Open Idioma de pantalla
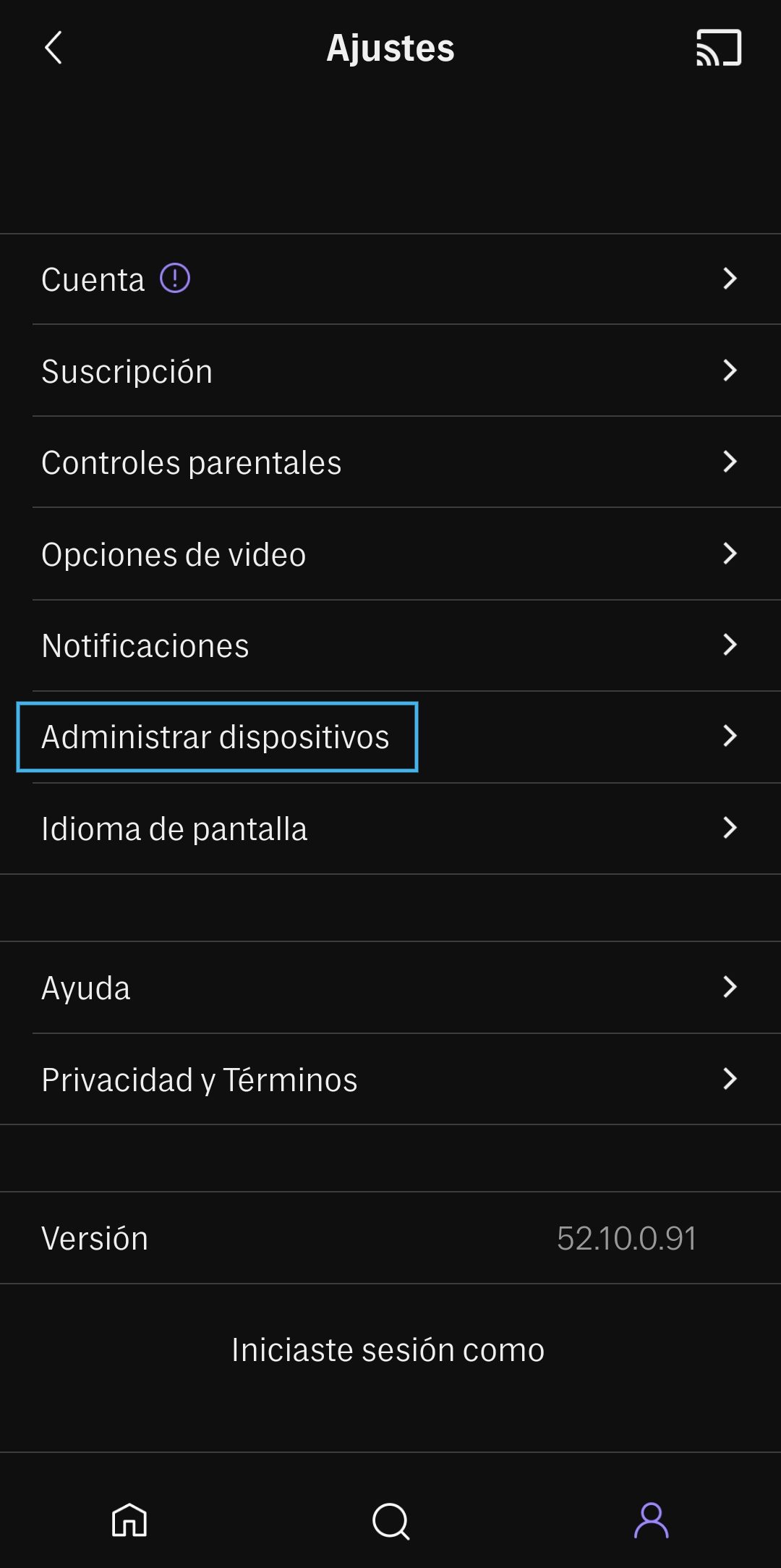 click(390, 829)
